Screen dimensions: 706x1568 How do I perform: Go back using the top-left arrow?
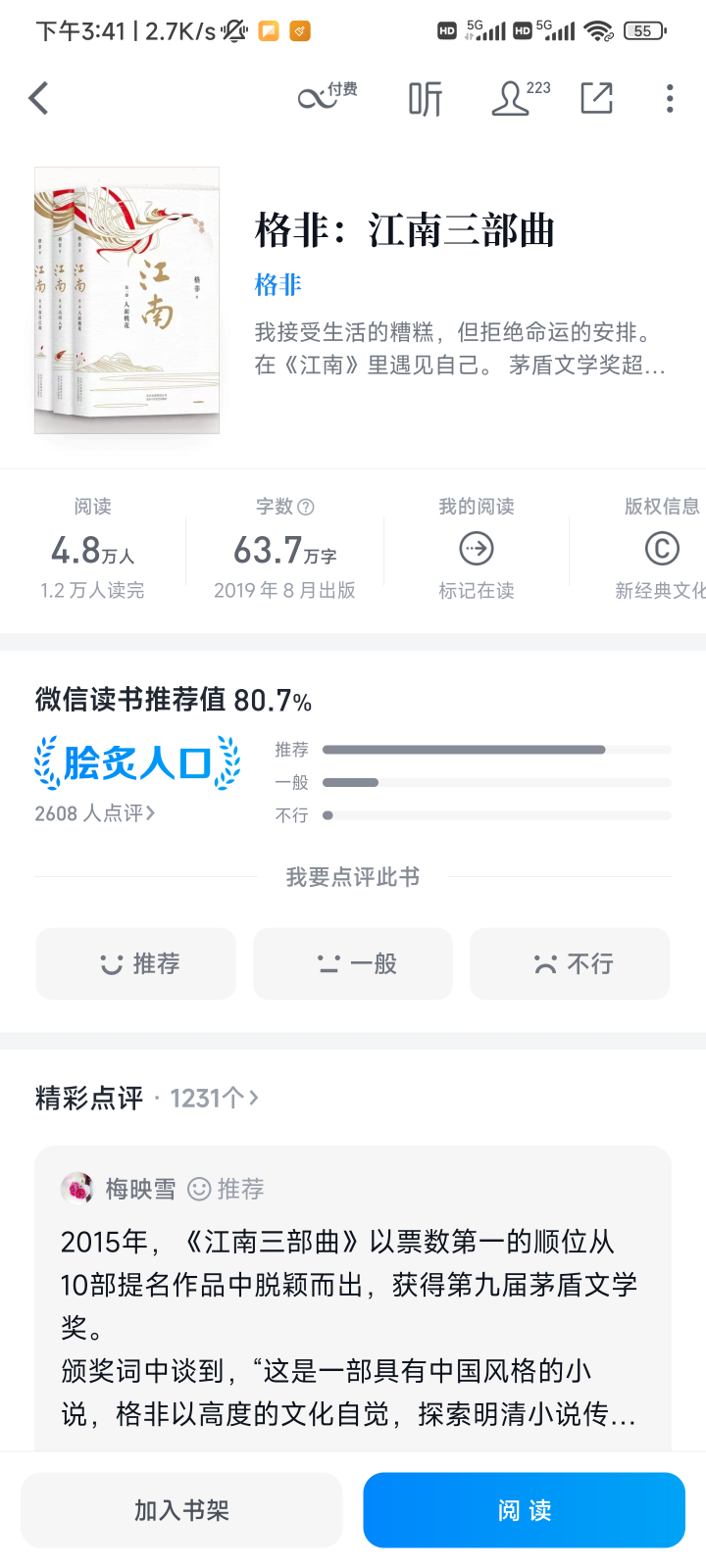39,98
